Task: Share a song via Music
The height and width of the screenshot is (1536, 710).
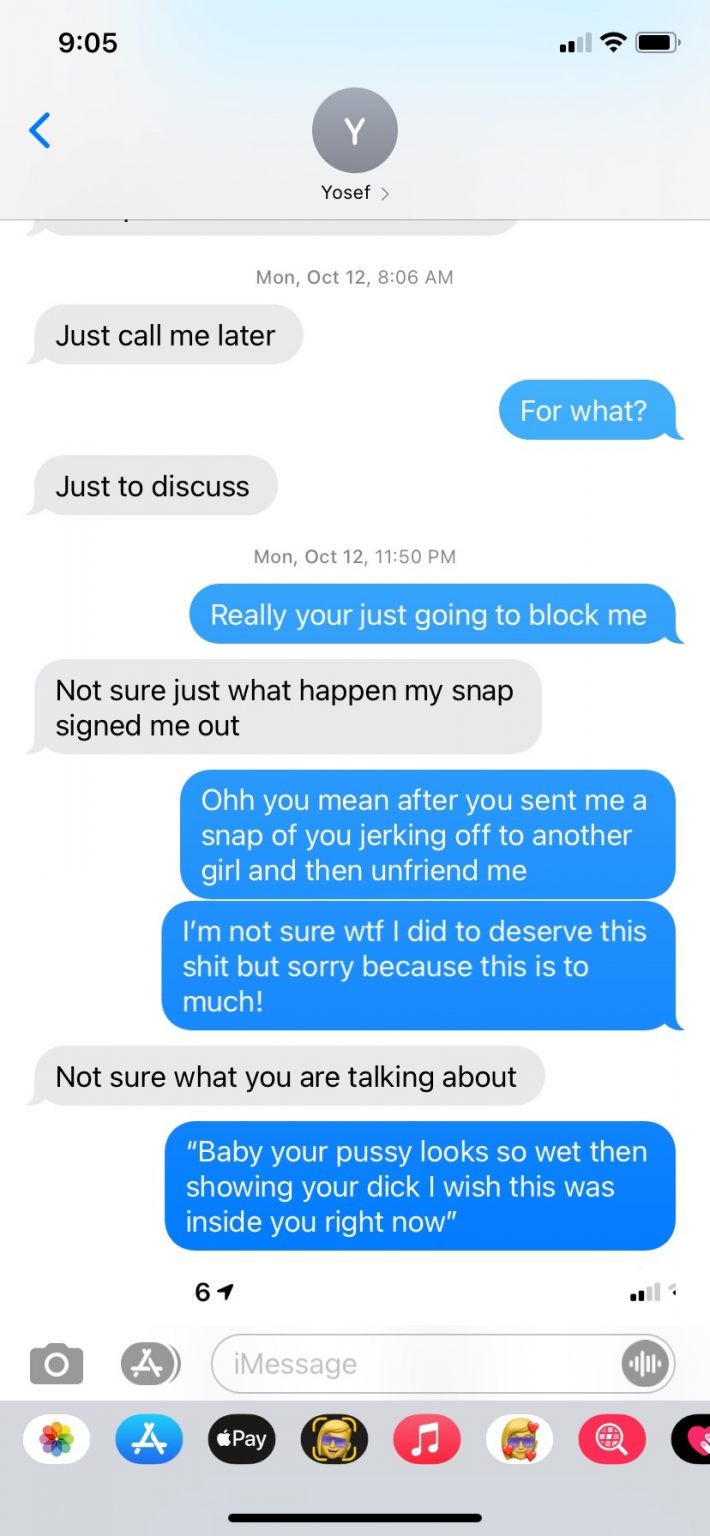Action: point(427,1440)
